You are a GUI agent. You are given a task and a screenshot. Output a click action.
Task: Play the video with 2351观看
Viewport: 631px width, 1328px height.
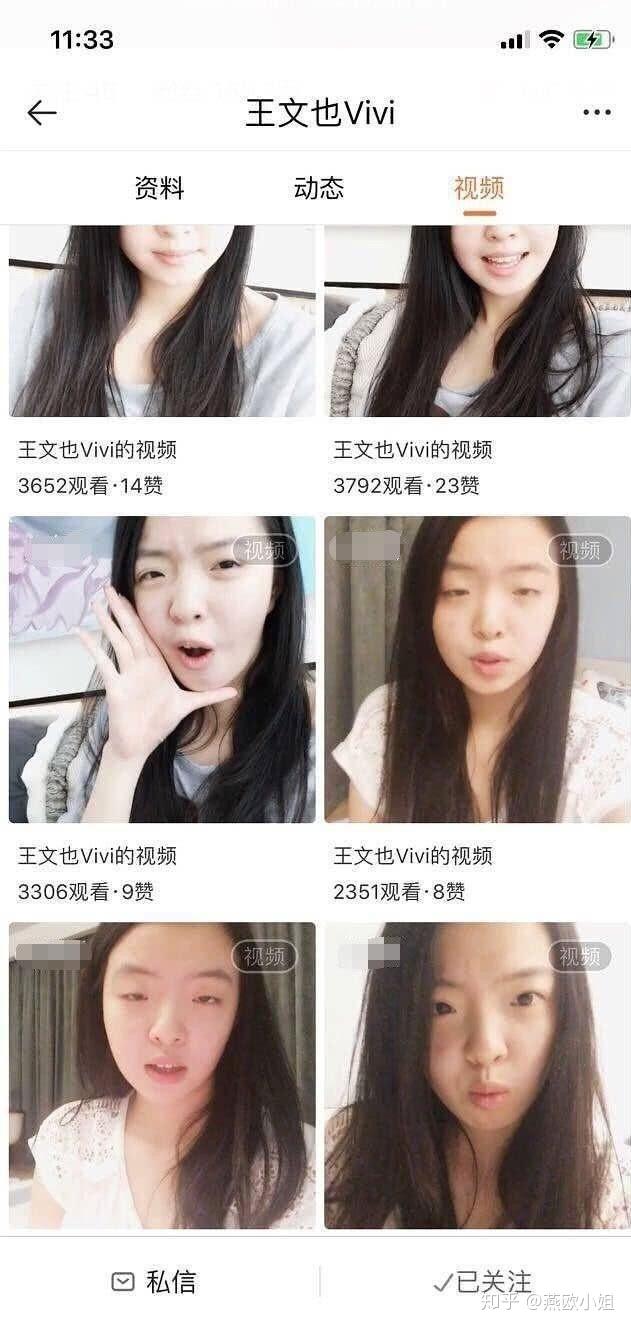(x=477, y=669)
